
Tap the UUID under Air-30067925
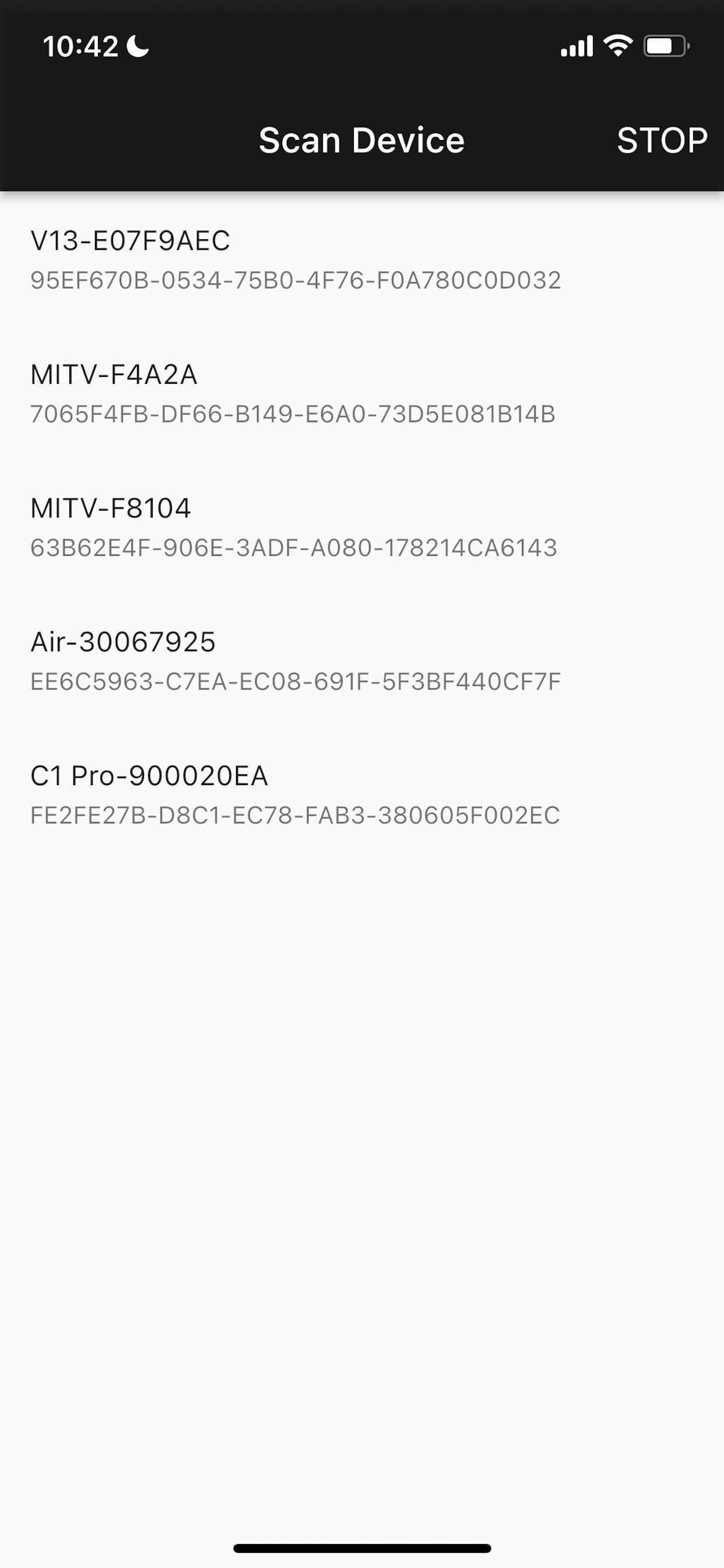pyautogui.click(x=296, y=683)
